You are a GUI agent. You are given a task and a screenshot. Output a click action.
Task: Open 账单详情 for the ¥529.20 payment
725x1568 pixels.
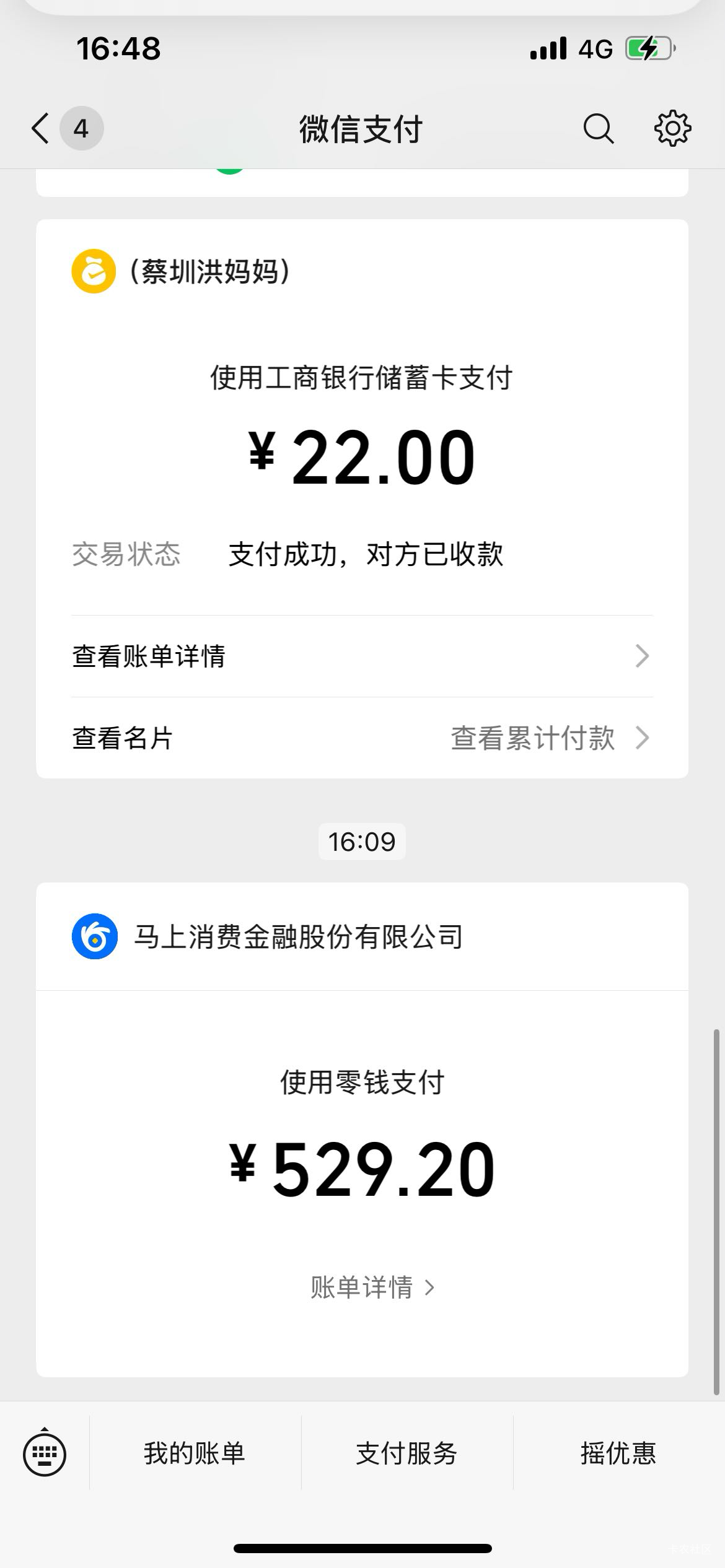(x=372, y=1287)
